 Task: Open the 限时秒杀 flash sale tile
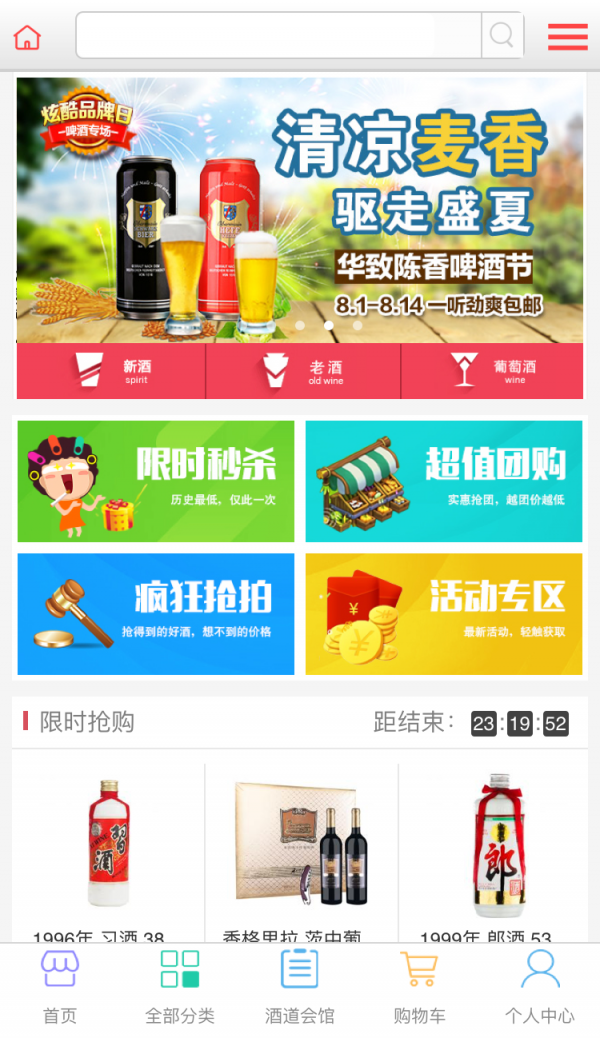156,481
